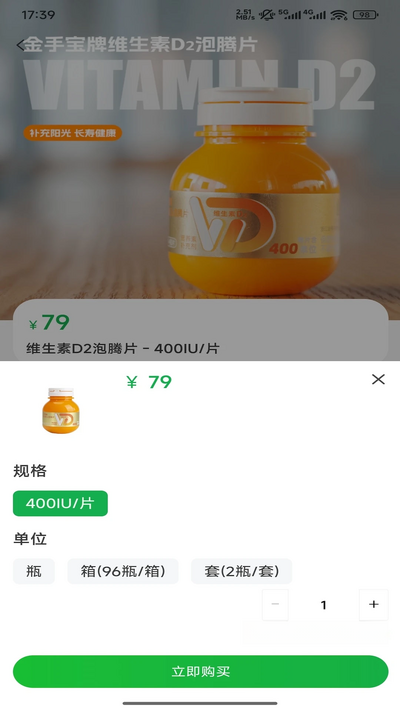Open the small product thumbnail image

(x=61, y=410)
